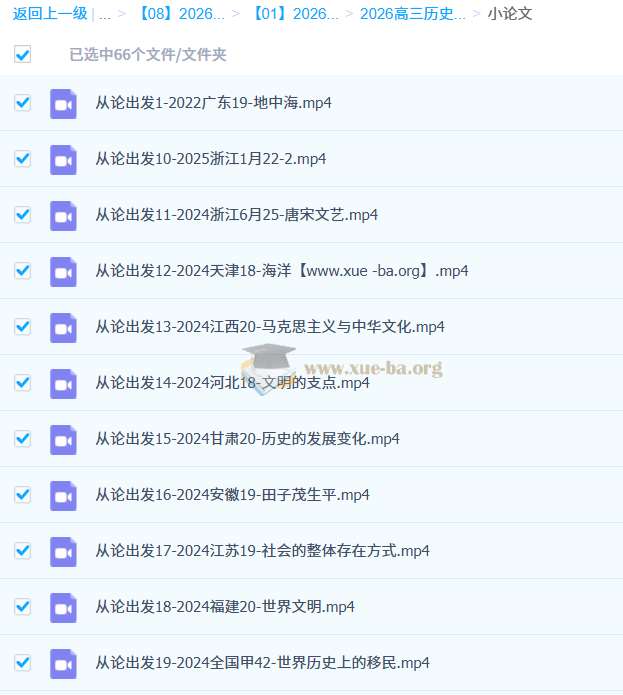Deselect 从论出发12-2024天津18-海洋 file checkbox

22,270
